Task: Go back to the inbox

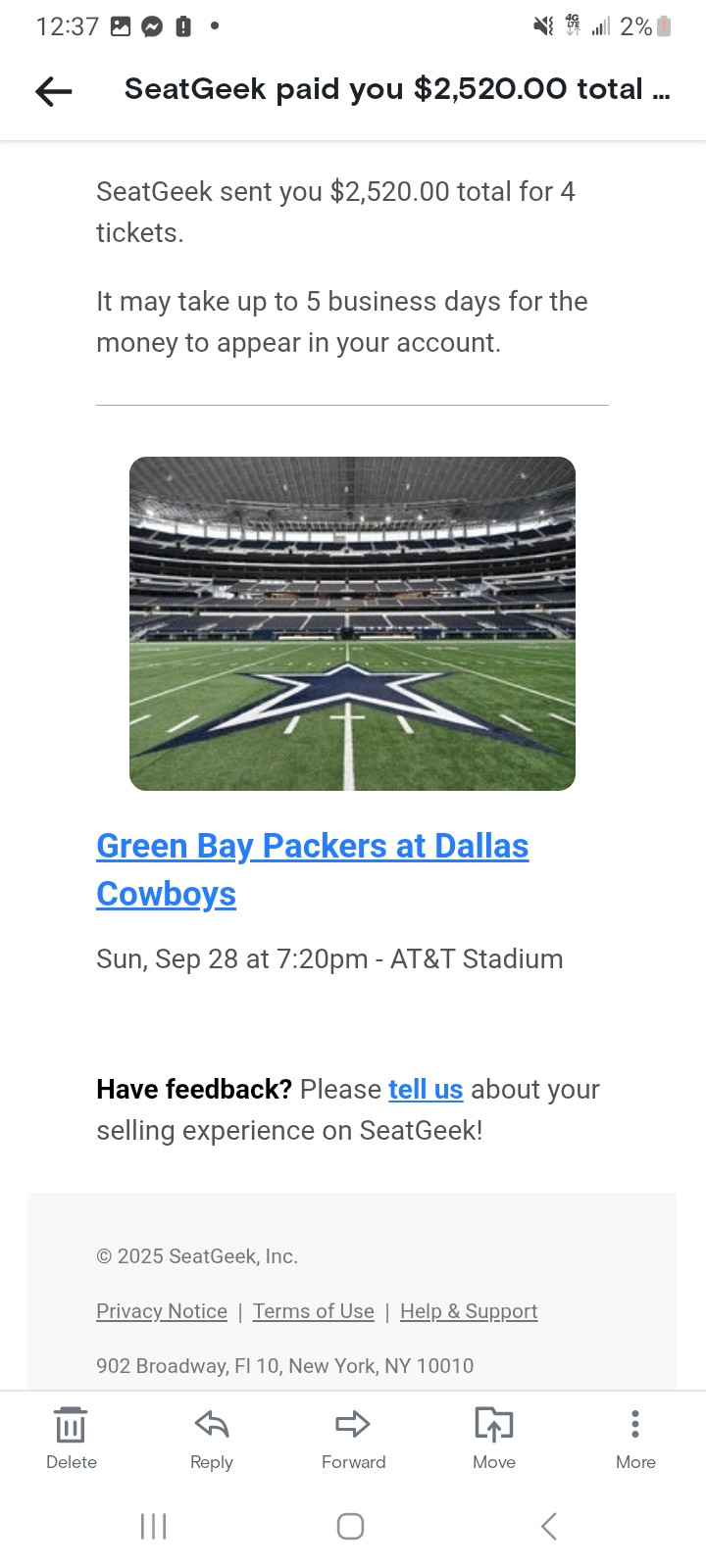Action: click(x=54, y=91)
